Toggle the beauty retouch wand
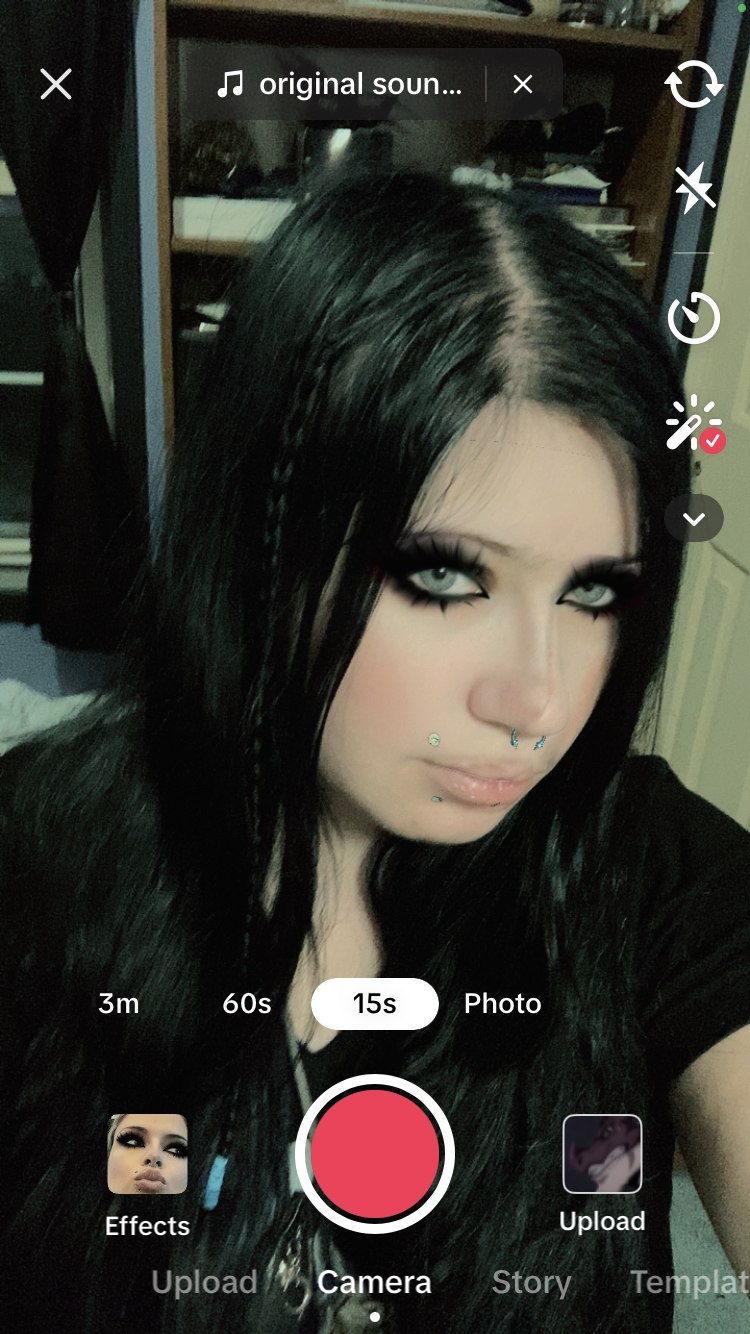This screenshot has height=1334, width=750. click(694, 424)
